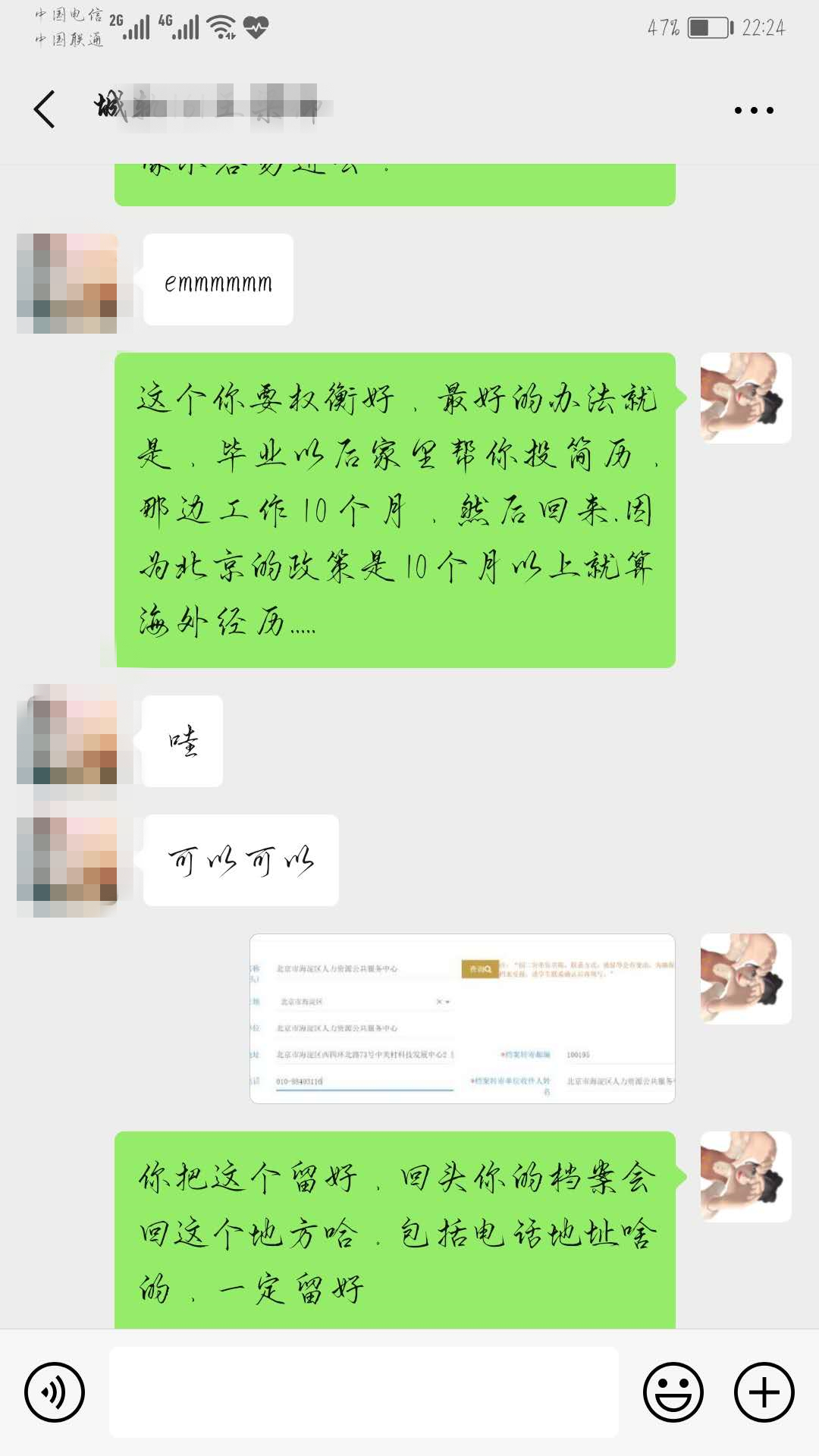The height and width of the screenshot is (1456, 819).
Task: Open sender's avatar beside the emmmmmm message
Action: 67,283
